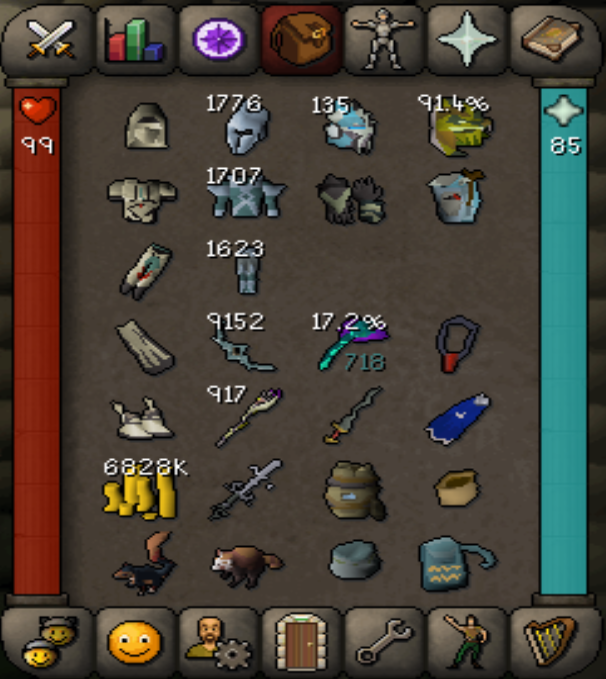Select the staff item labeled 917
This screenshot has width=606, height=679.
[245, 418]
